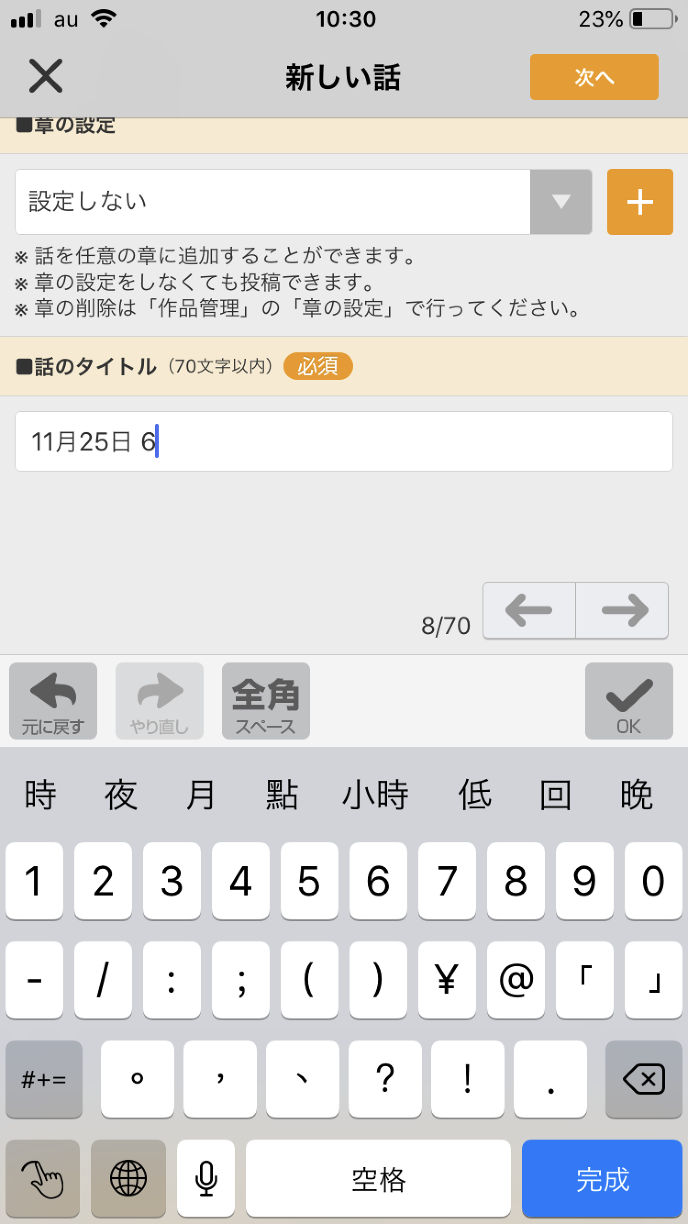This screenshot has width=688, height=1224.
Task: Switch to the #+= symbols keyboard
Action: (x=43, y=1079)
